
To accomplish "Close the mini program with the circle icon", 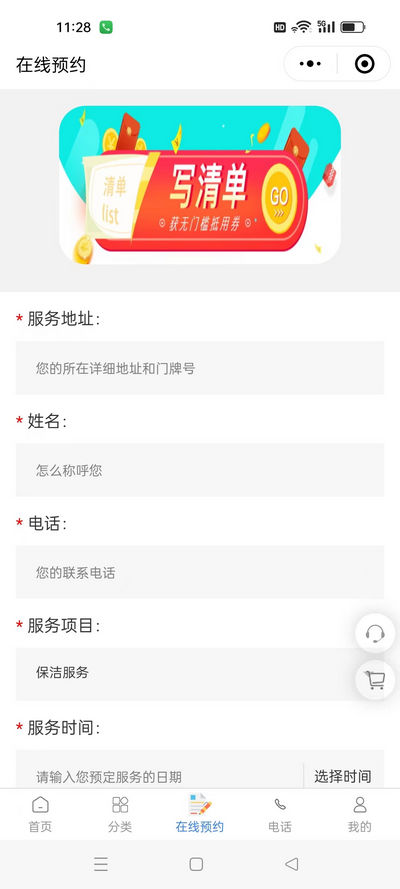I will click(364, 64).
